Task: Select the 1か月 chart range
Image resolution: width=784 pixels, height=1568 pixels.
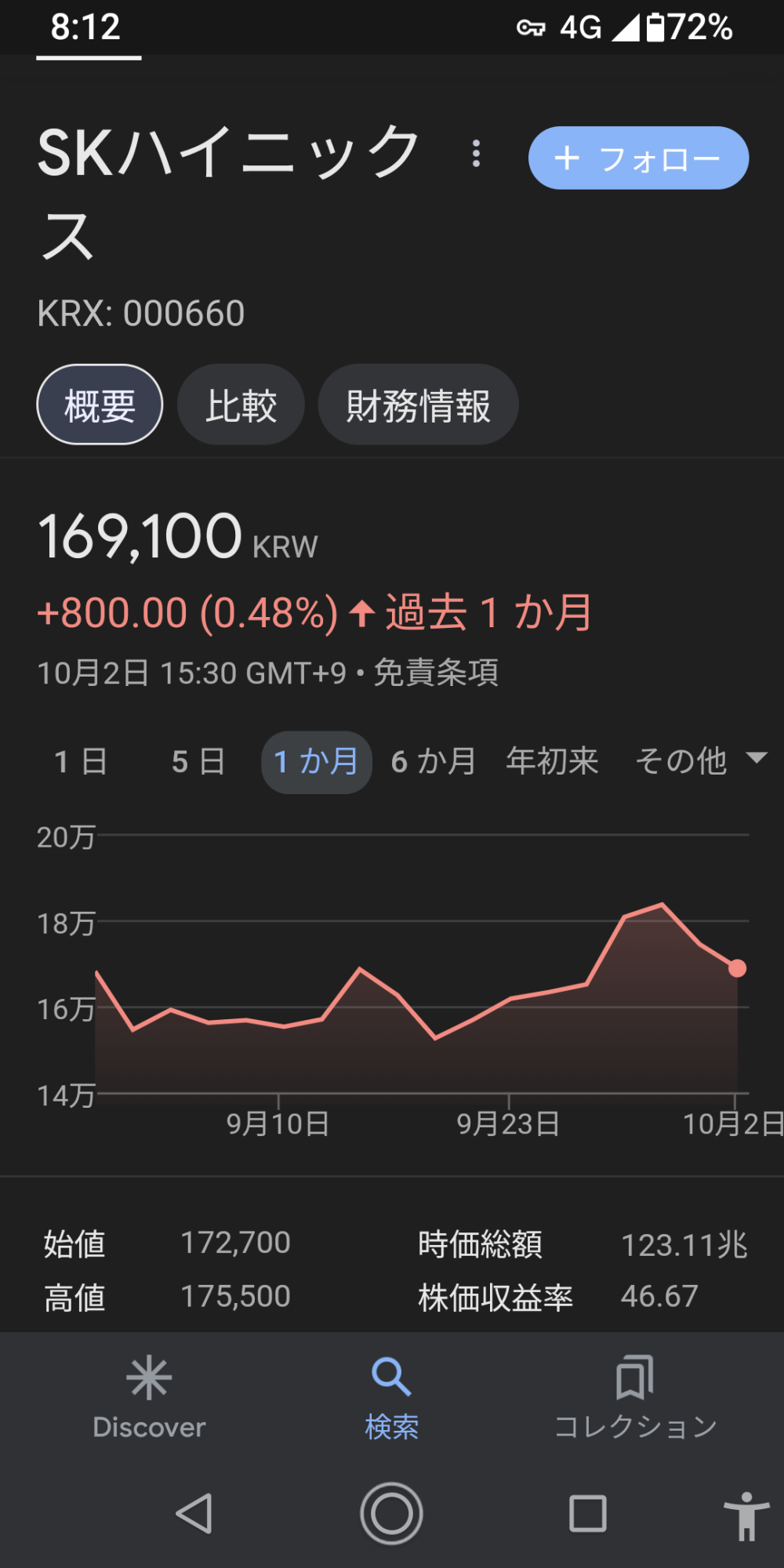Action: (316, 762)
